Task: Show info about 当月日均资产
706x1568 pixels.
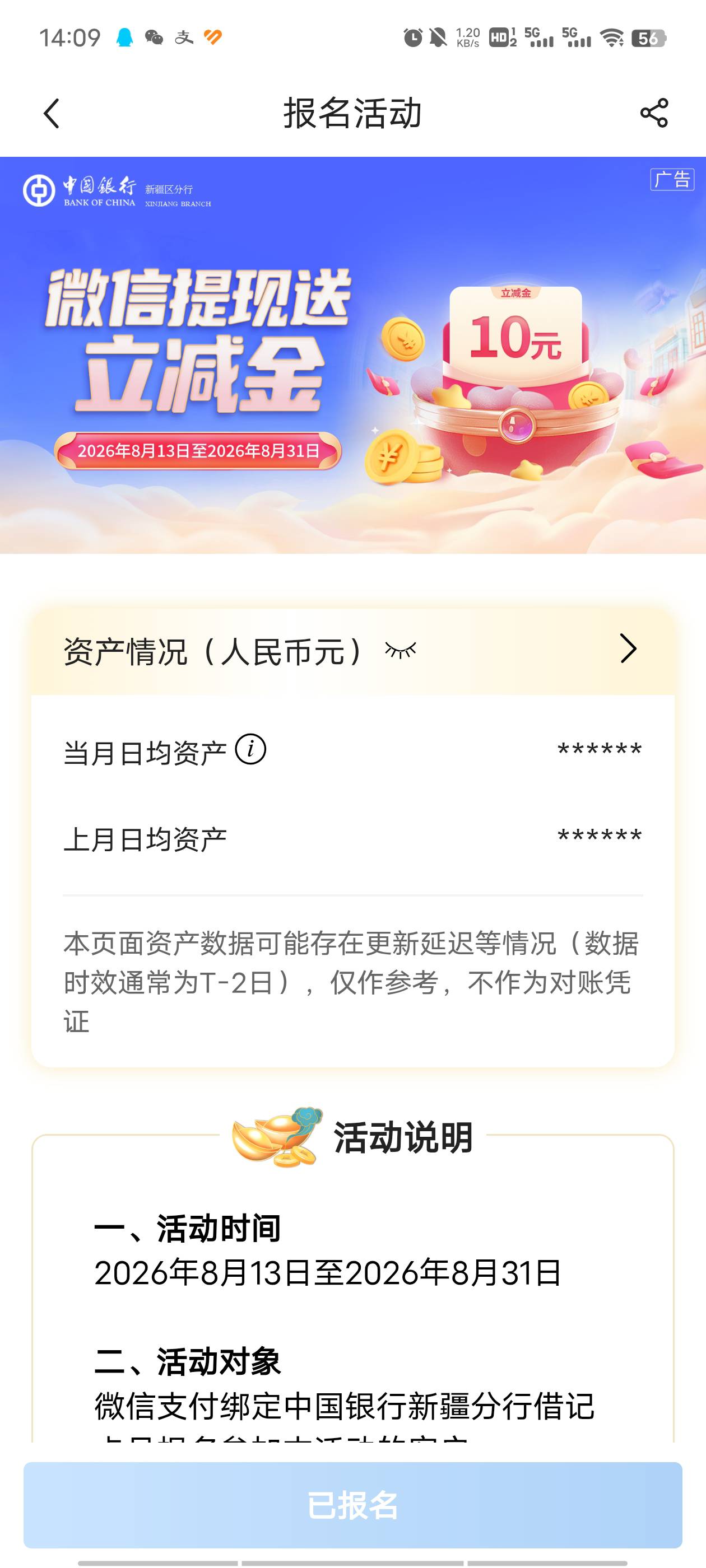Action: [250, 749]
